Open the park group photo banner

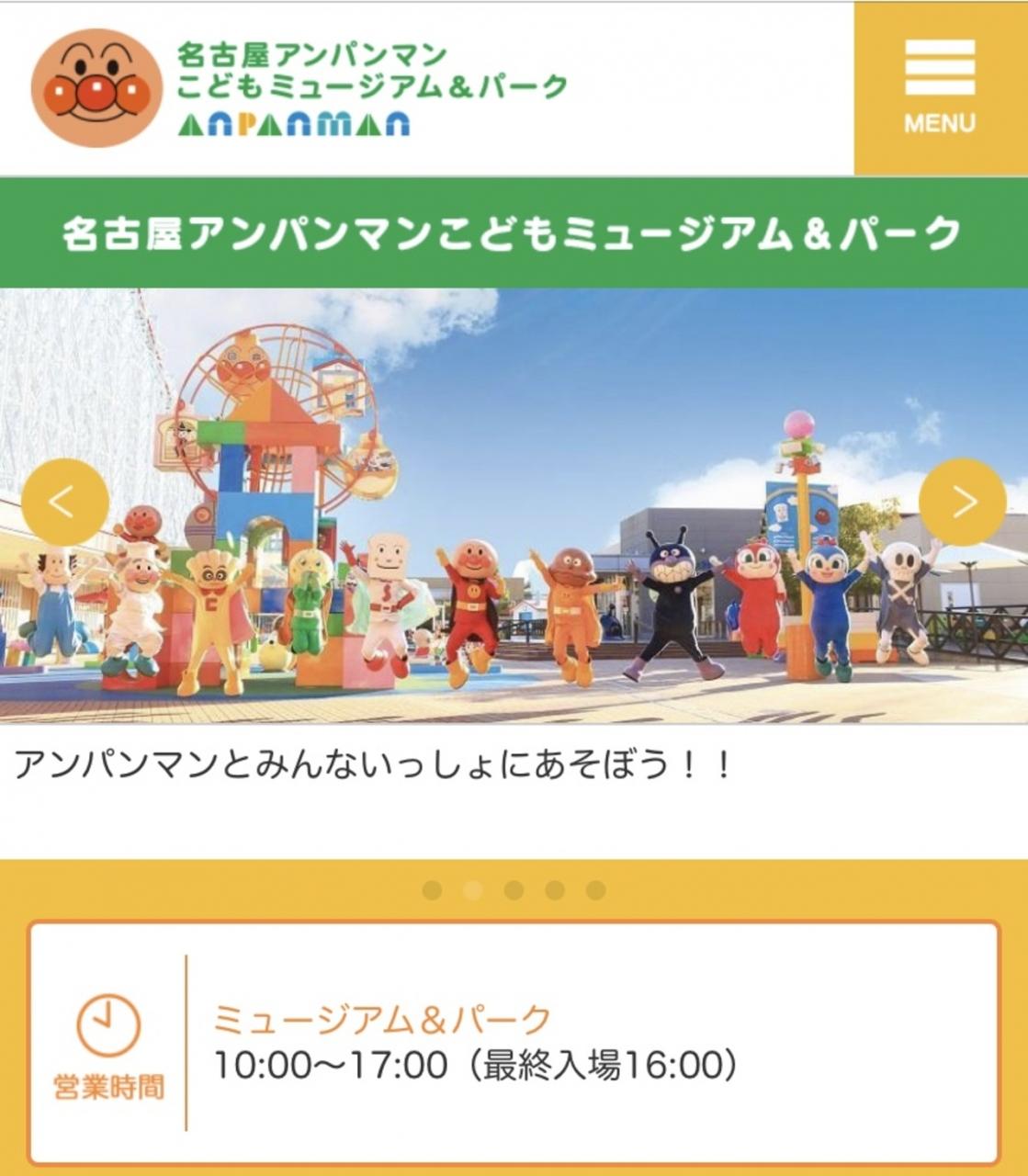514,506
